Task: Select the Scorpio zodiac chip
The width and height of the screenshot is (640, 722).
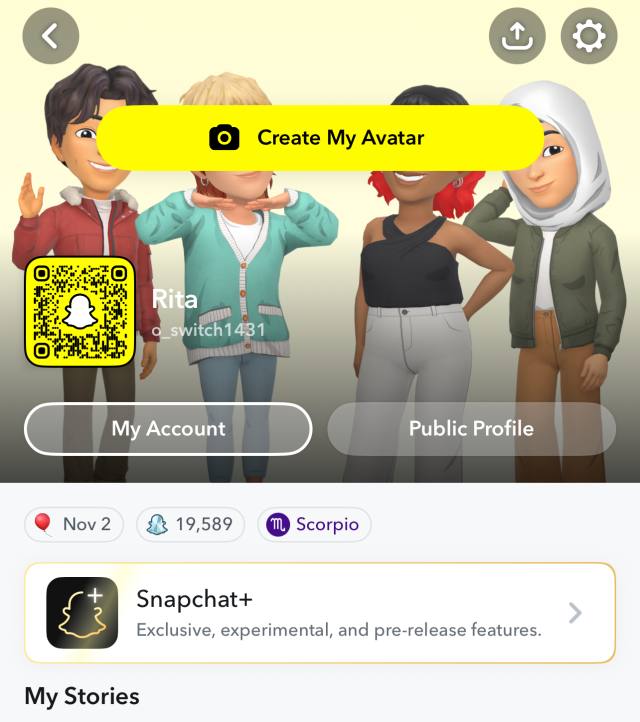Action: [x=314, y=524]
